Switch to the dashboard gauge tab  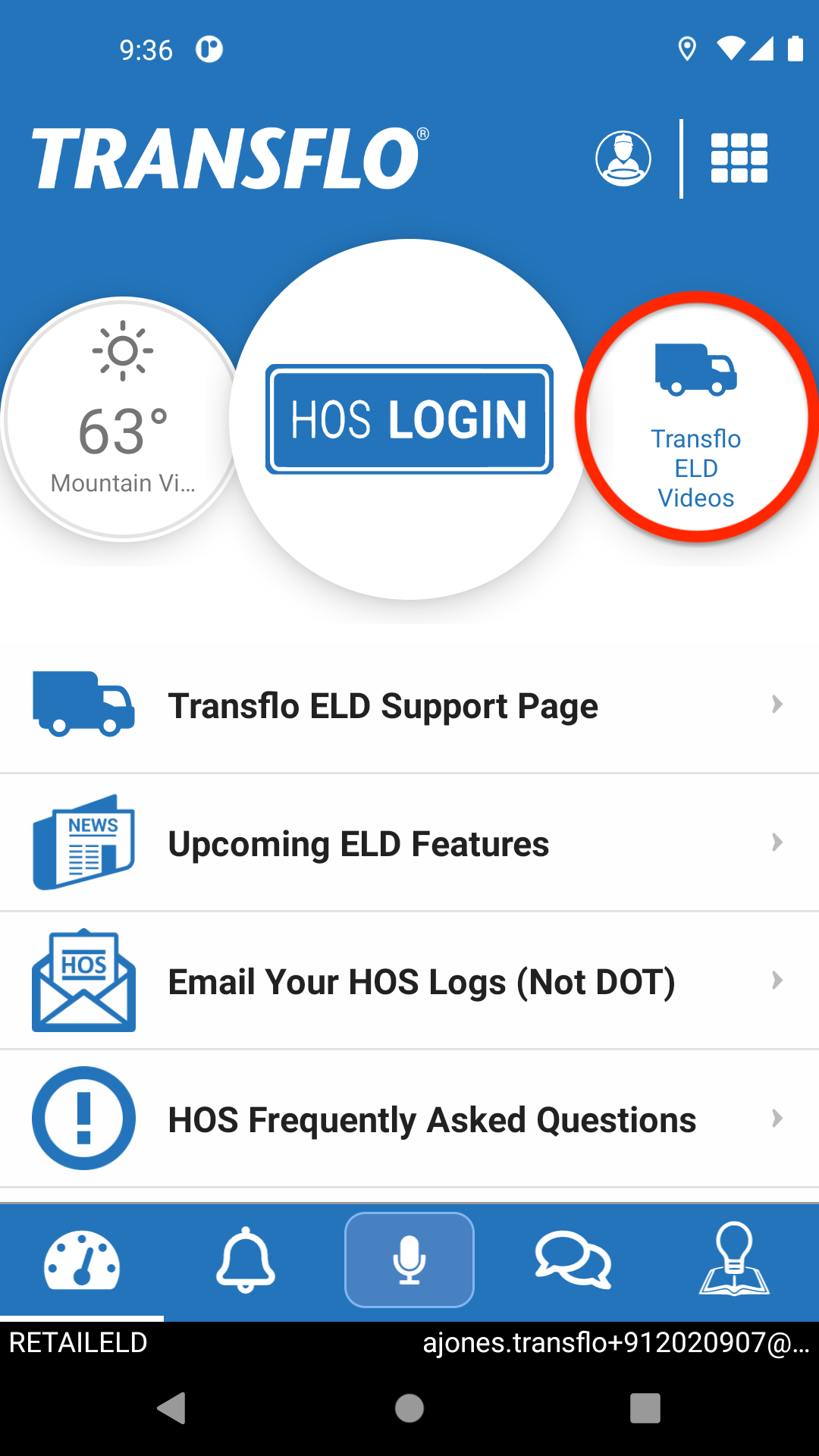(82, 1262)
